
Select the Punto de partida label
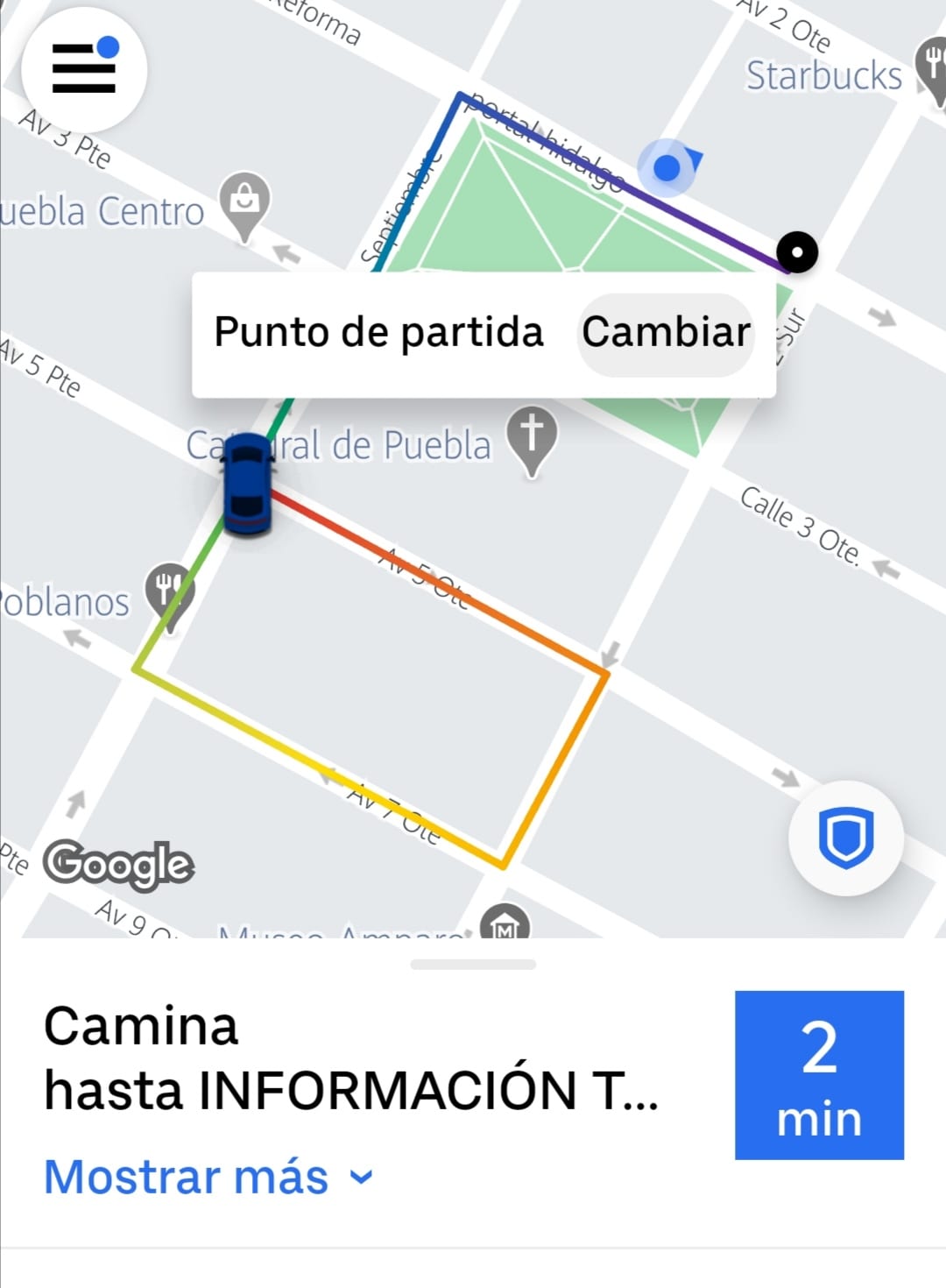coord(378,332)
